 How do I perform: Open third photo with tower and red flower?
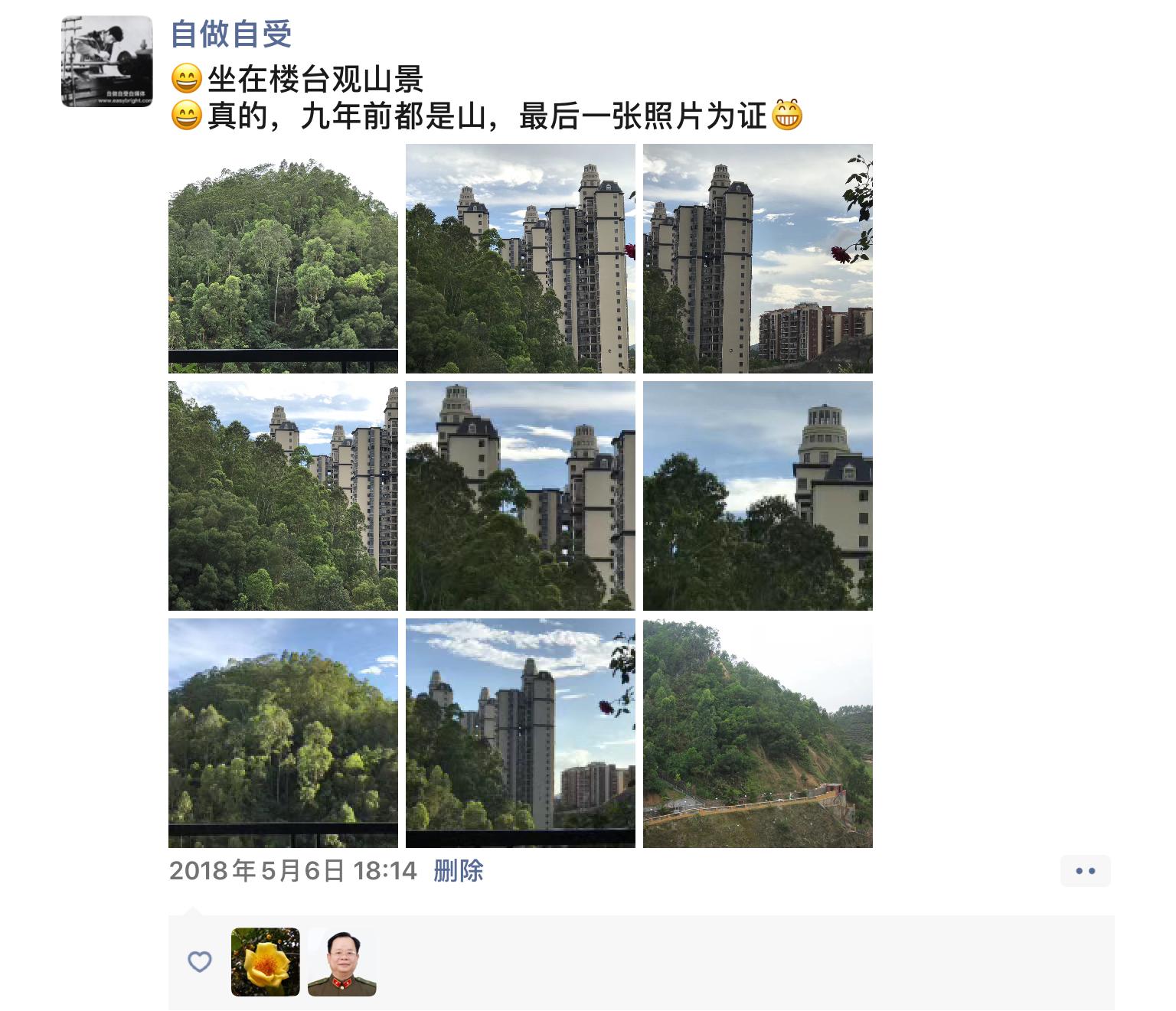coord(757,259)
